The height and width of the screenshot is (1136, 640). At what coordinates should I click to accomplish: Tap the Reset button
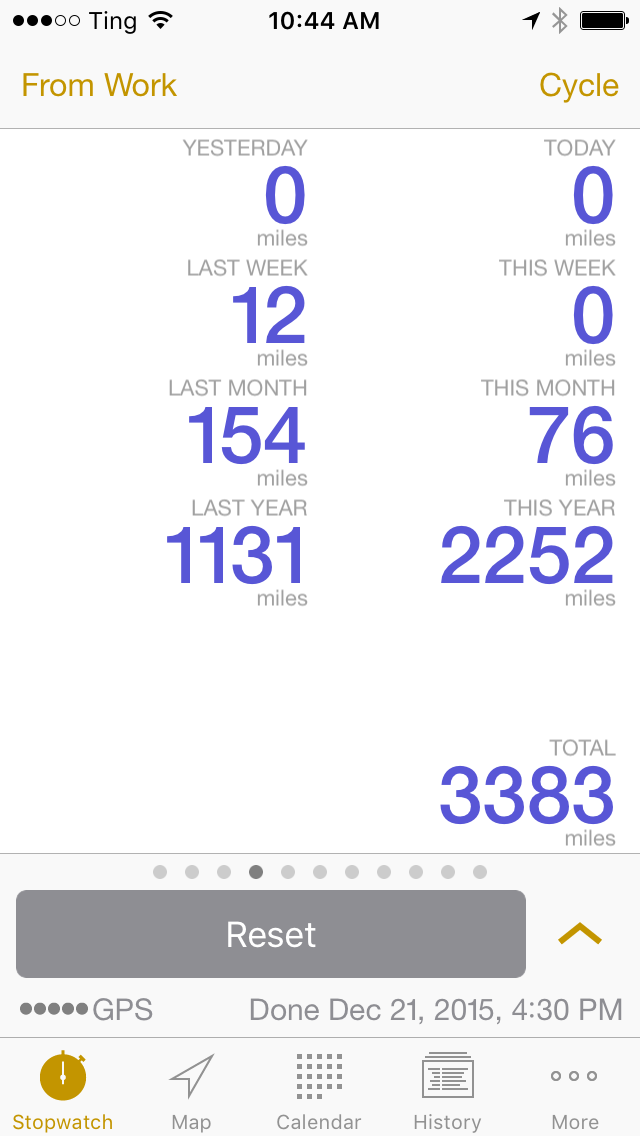(270, 934)
